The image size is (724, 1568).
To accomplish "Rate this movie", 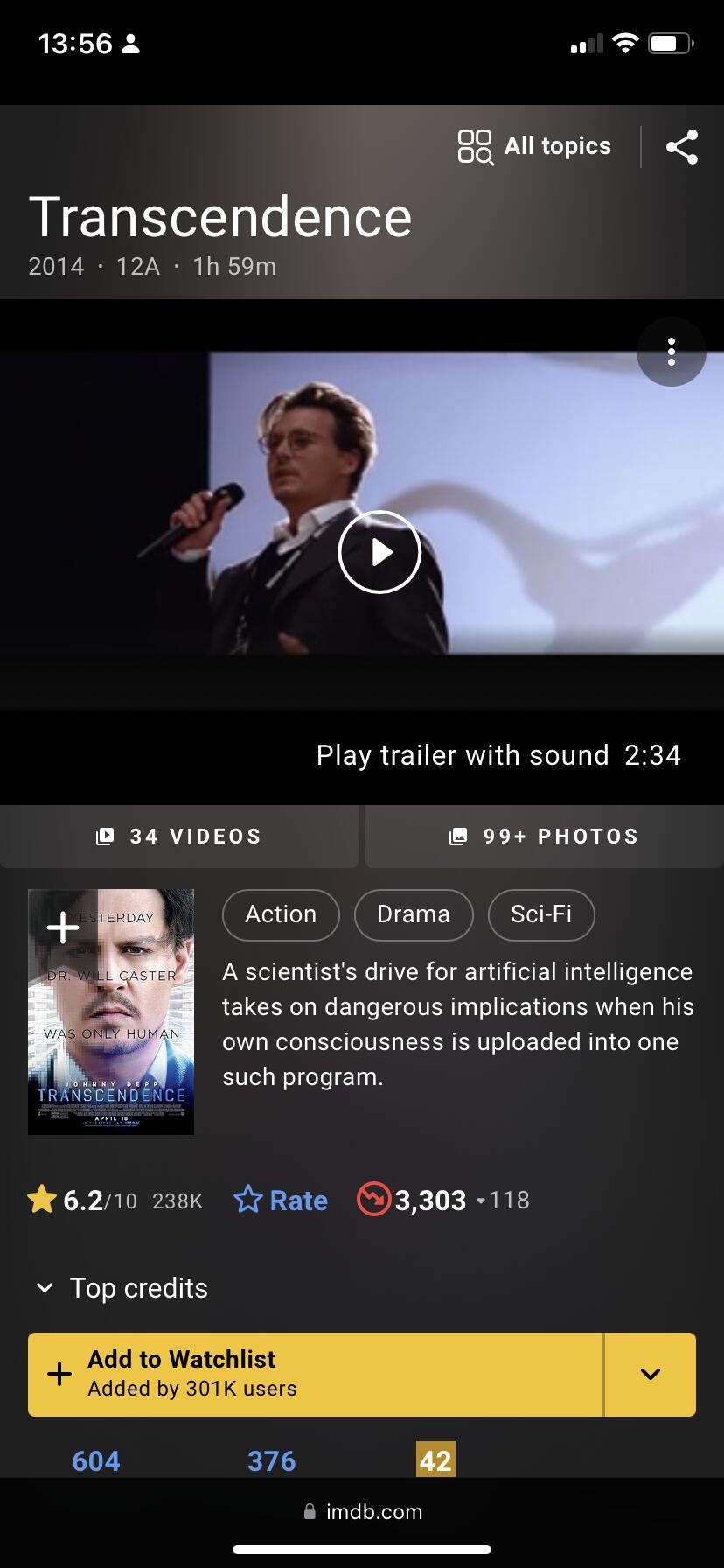I will click(x=281, y=1200).
